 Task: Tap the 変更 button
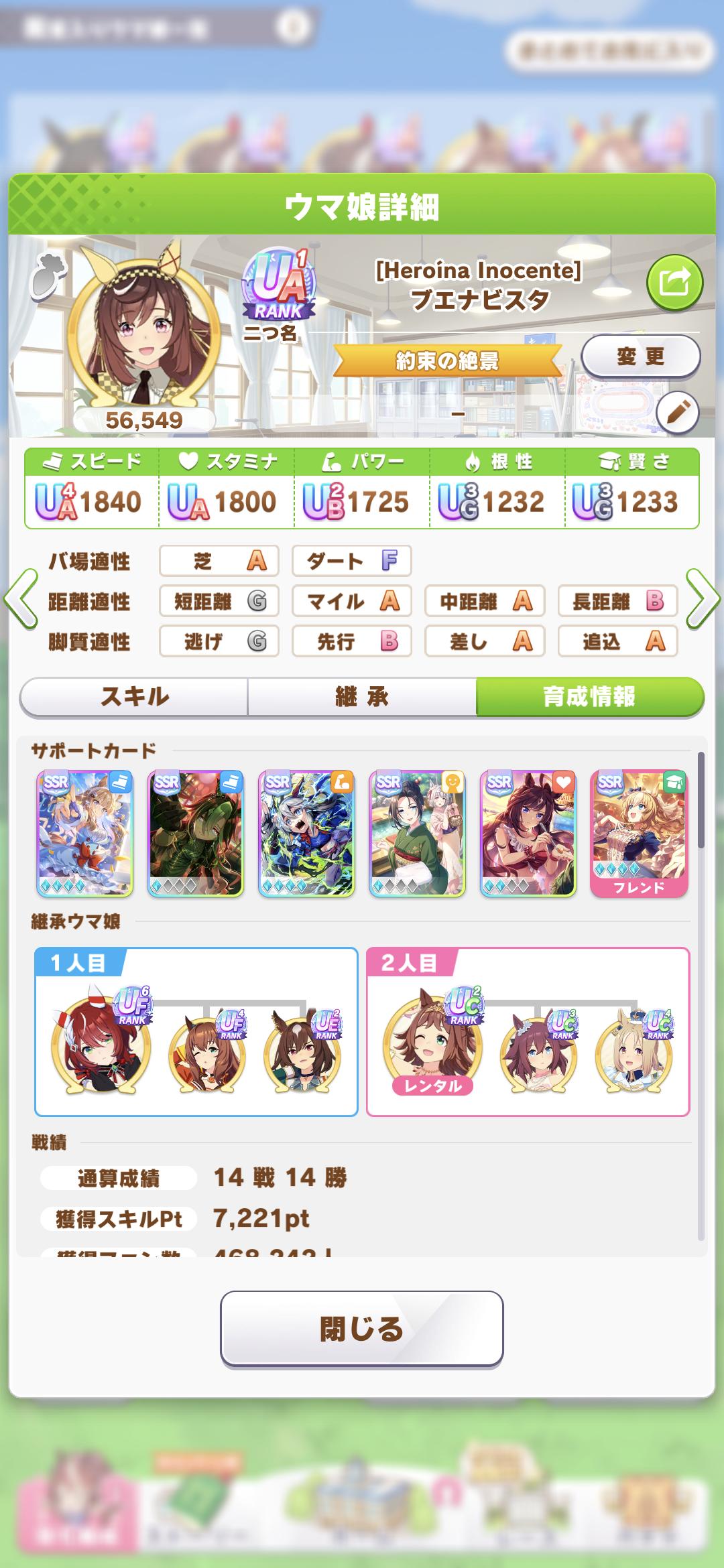[x=640, y=356]
